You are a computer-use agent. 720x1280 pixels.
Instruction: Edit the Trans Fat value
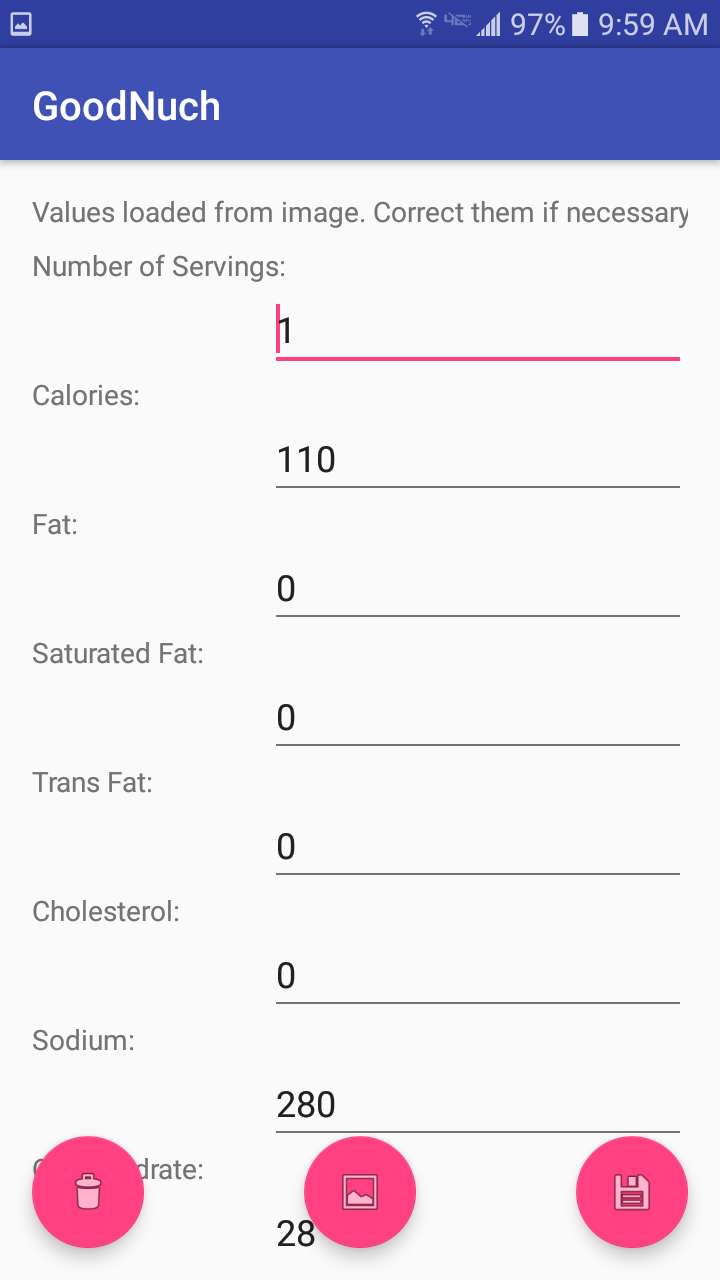tap(477, 847)
